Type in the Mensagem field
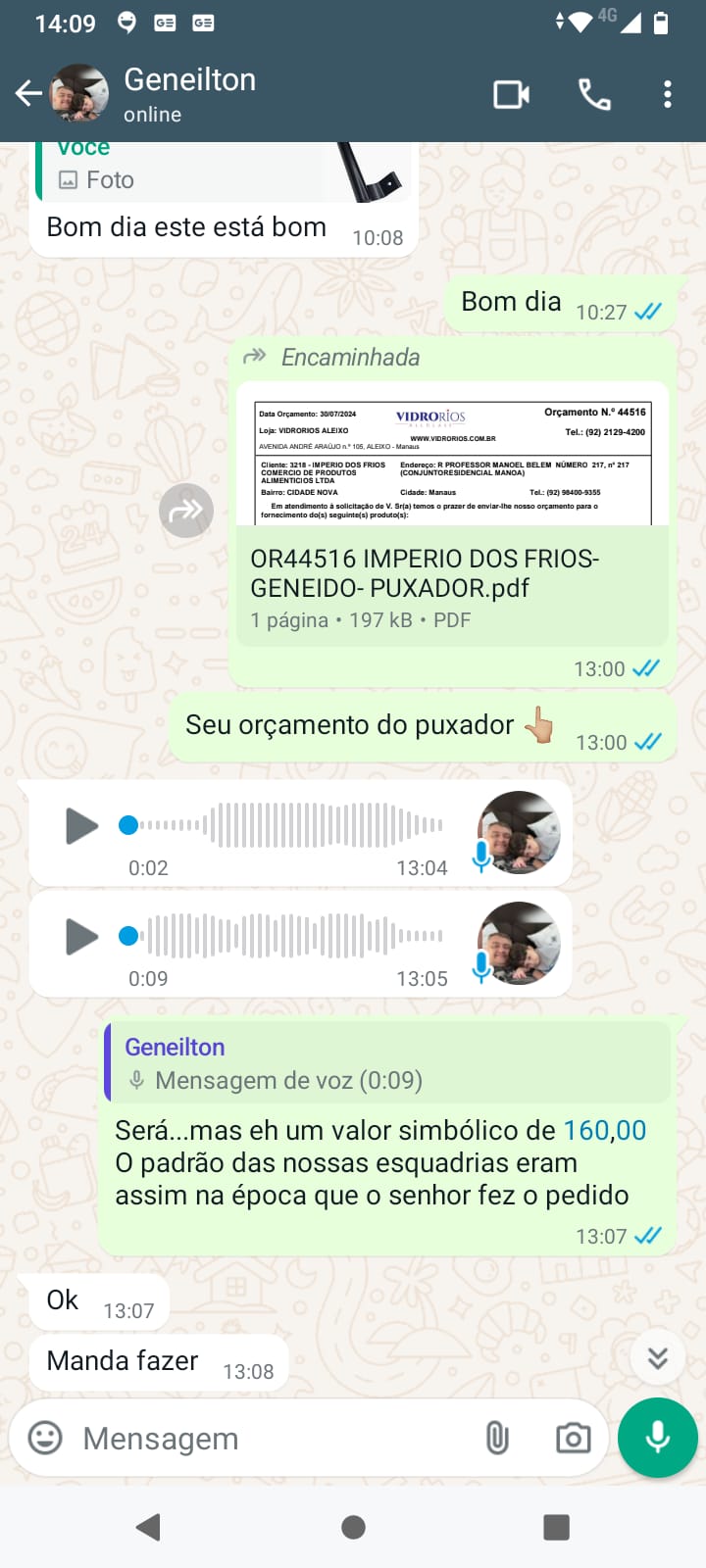 pos(275,1438)
